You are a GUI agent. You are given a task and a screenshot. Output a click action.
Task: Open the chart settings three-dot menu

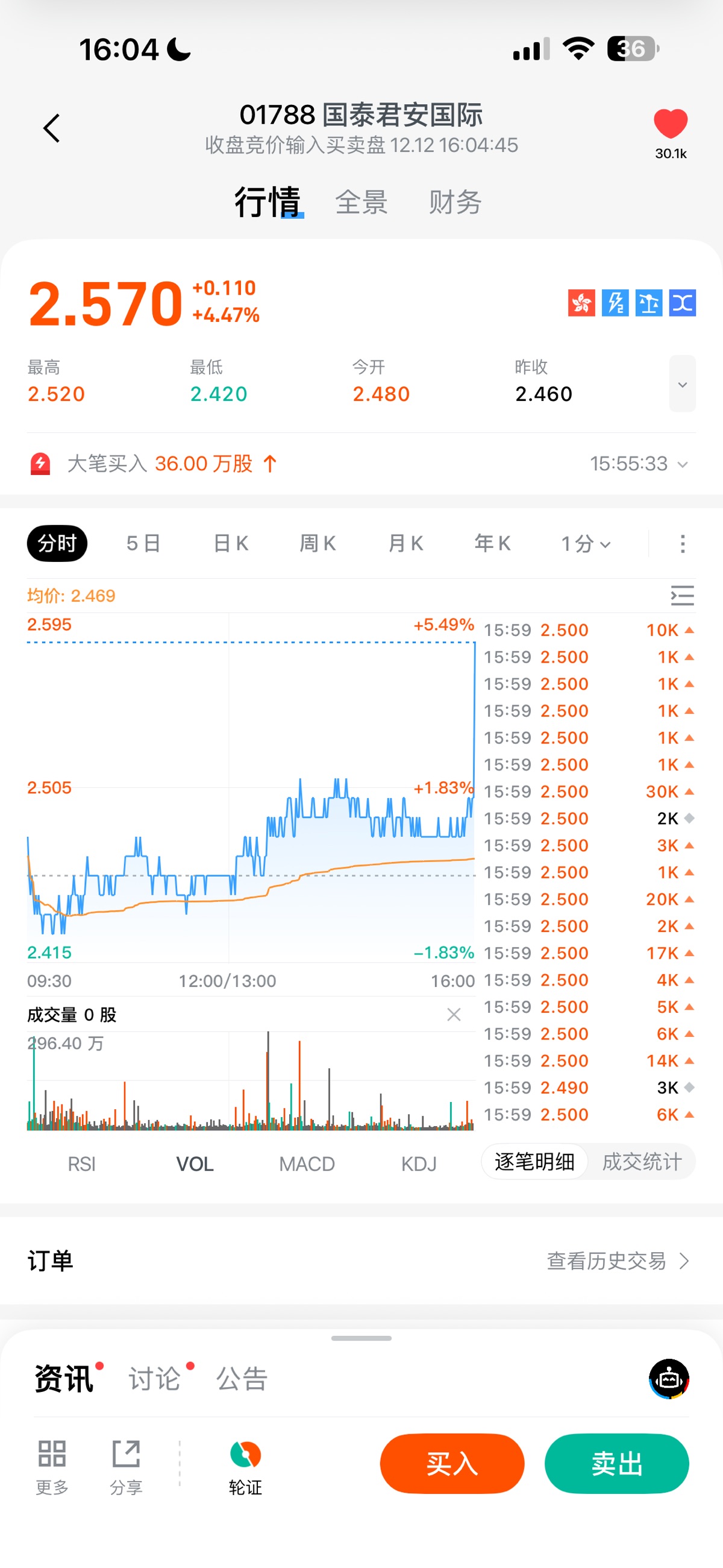coord(682,543)
